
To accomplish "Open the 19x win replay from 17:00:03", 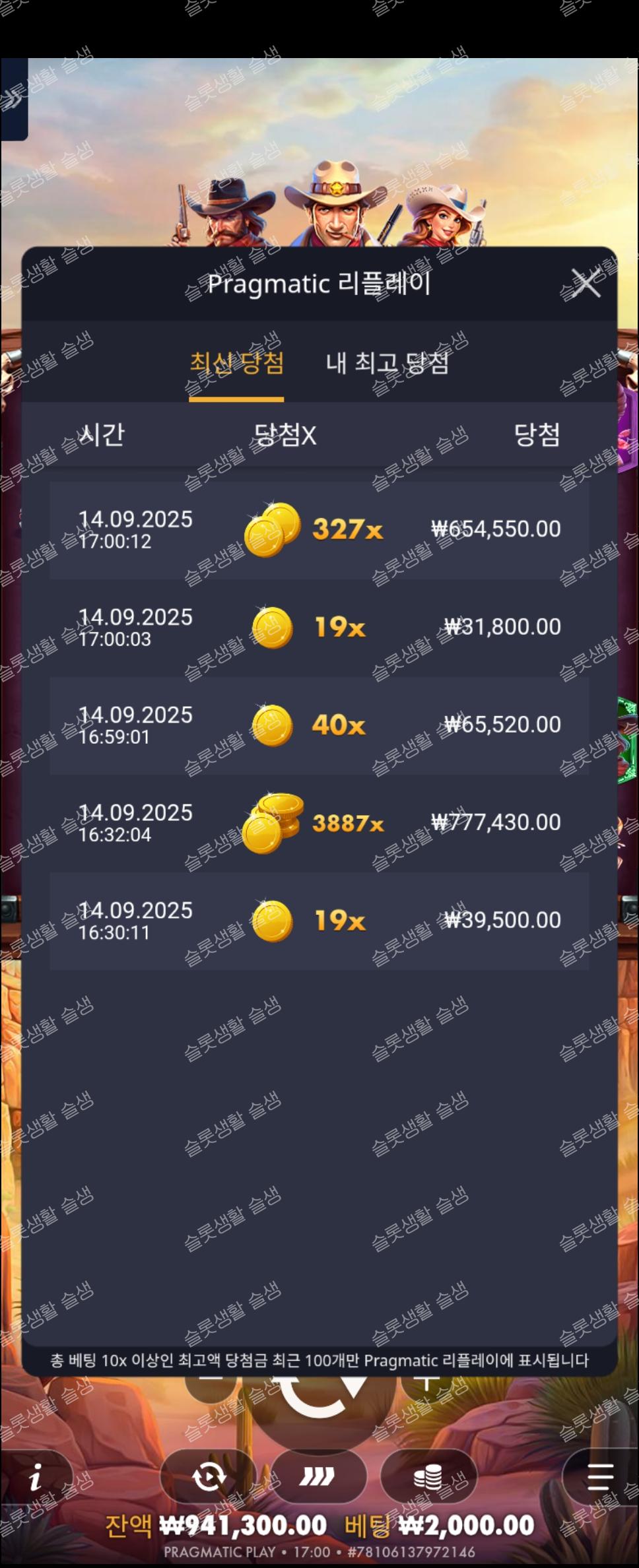I will pos(319,627).
